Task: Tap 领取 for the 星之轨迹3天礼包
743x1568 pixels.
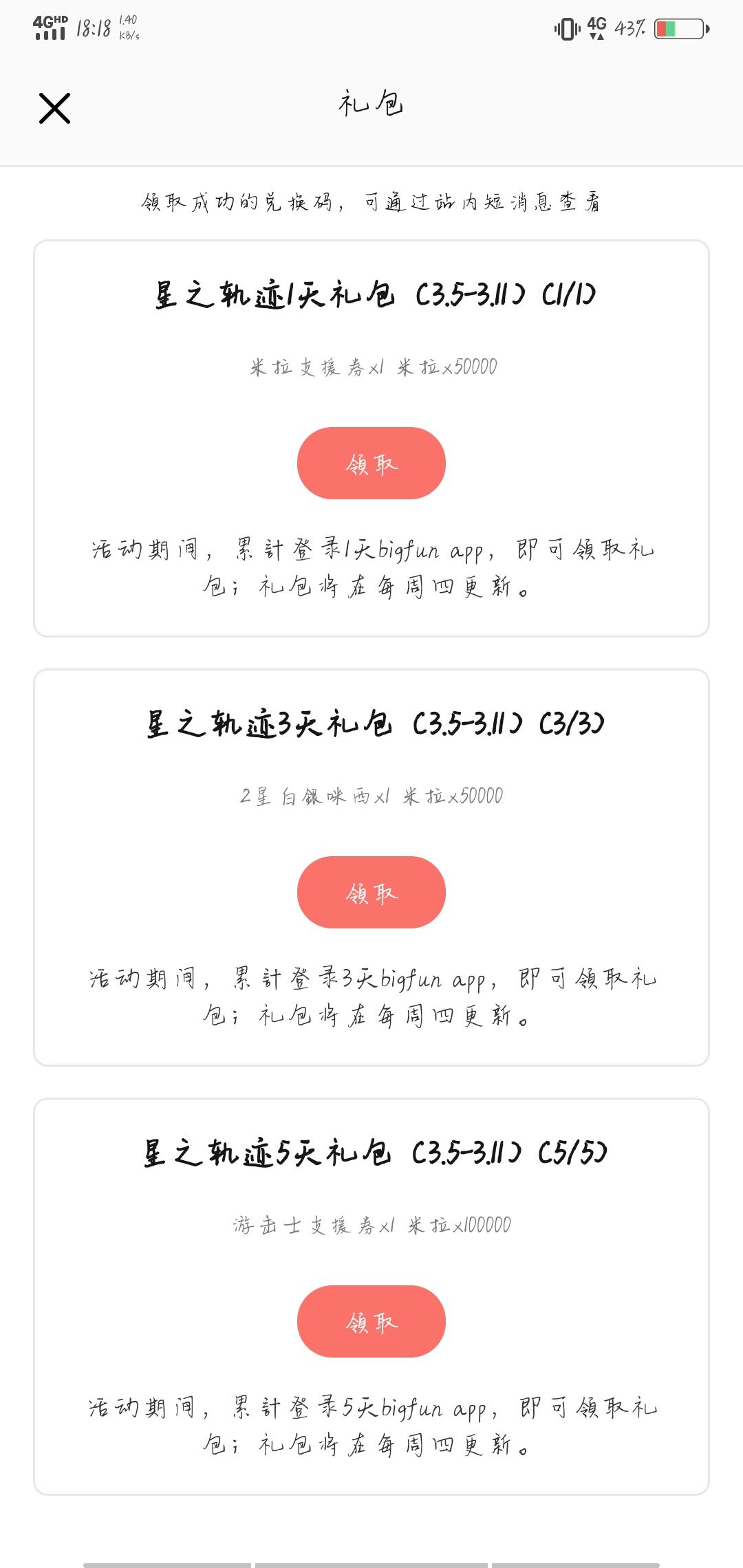Action: [x=371, y=892]
